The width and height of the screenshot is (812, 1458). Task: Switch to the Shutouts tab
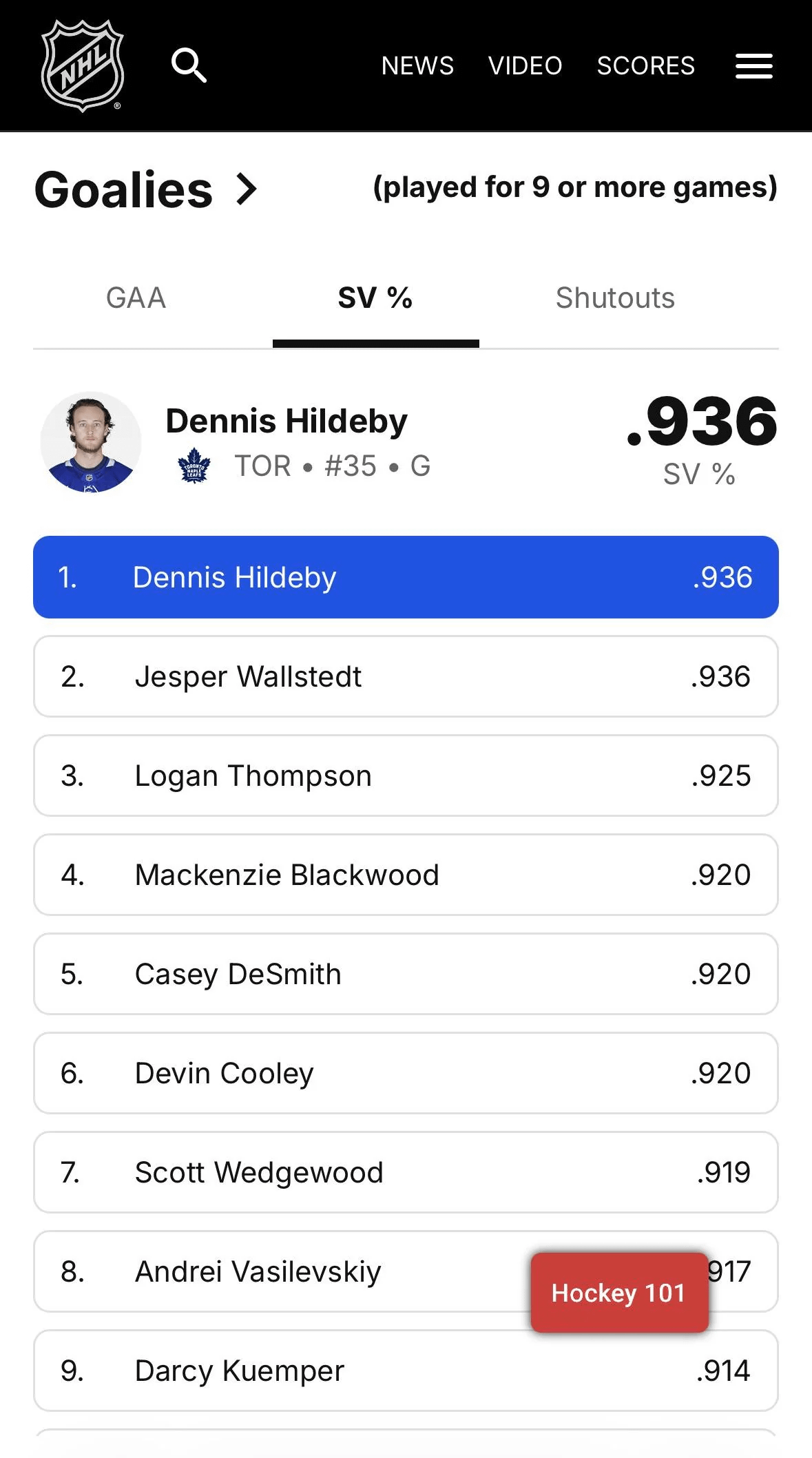tap(615, 298)
